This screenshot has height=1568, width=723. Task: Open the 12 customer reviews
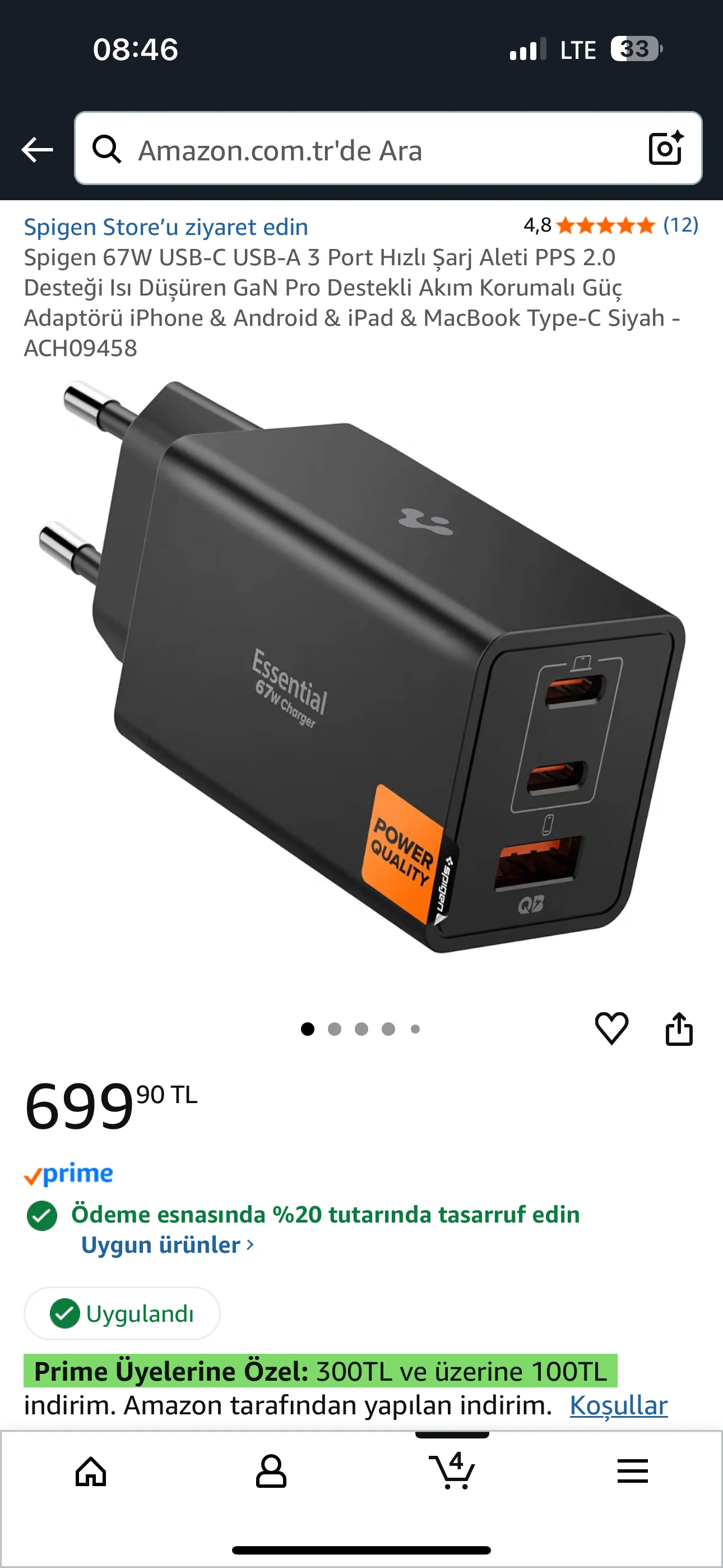click(680, 225)
